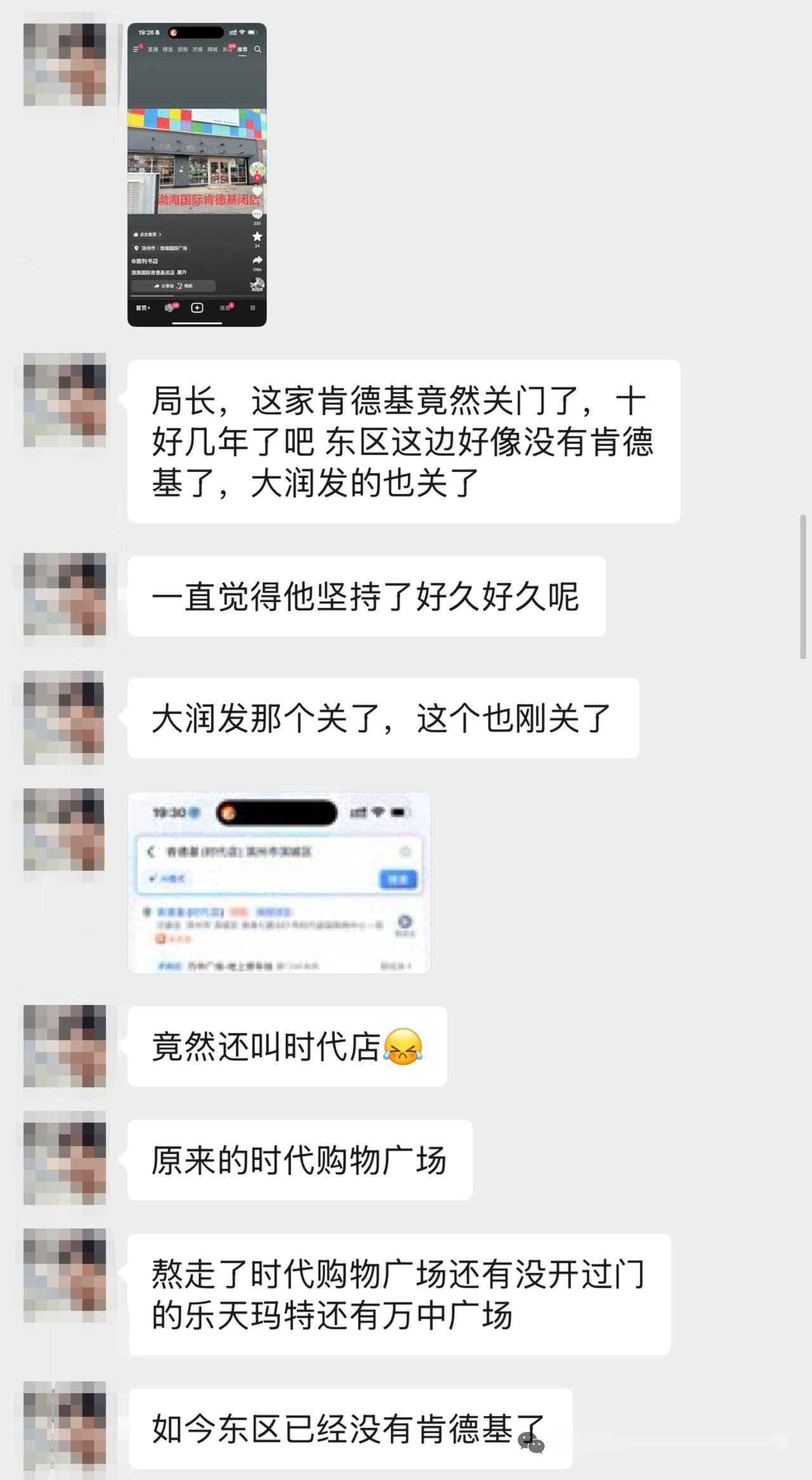Switch to the 商城 tab in Douyin
The height and width of the screenshot is (1480, 812).
(213, 49)
